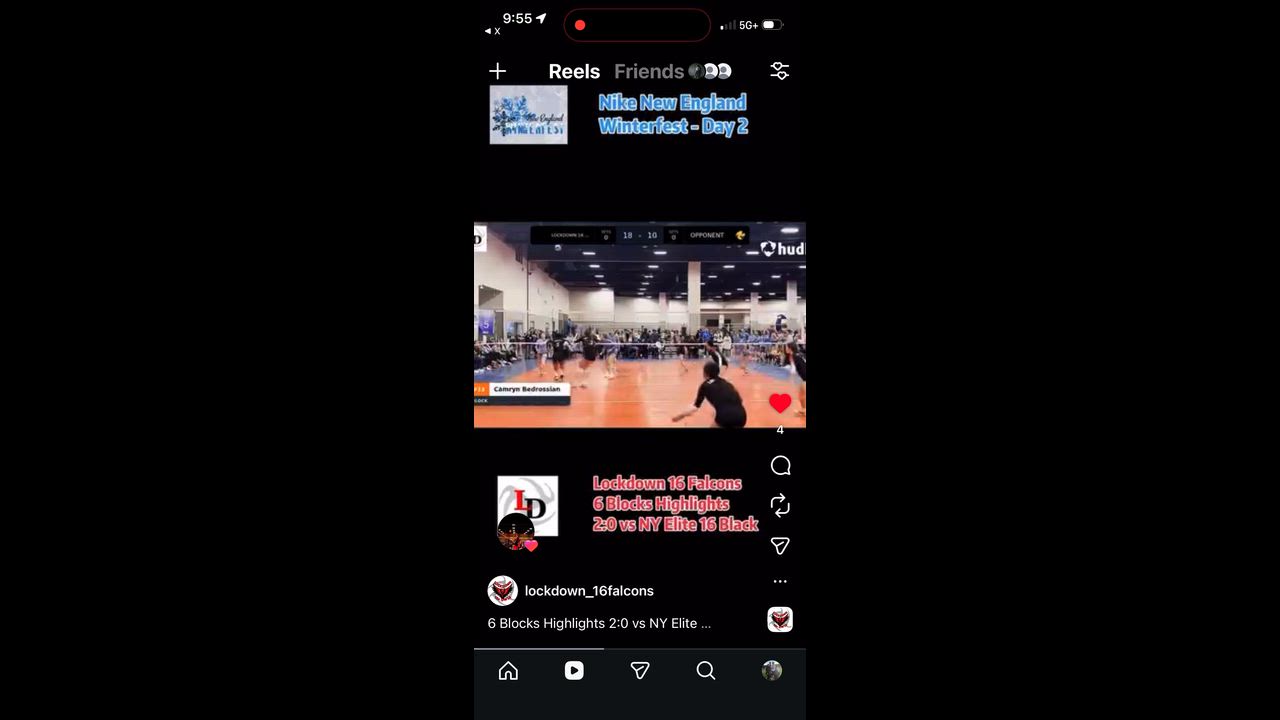1280x720 pixels.
Task: Open lockdown_16falcons profile
Action: [x=588, y=591]
